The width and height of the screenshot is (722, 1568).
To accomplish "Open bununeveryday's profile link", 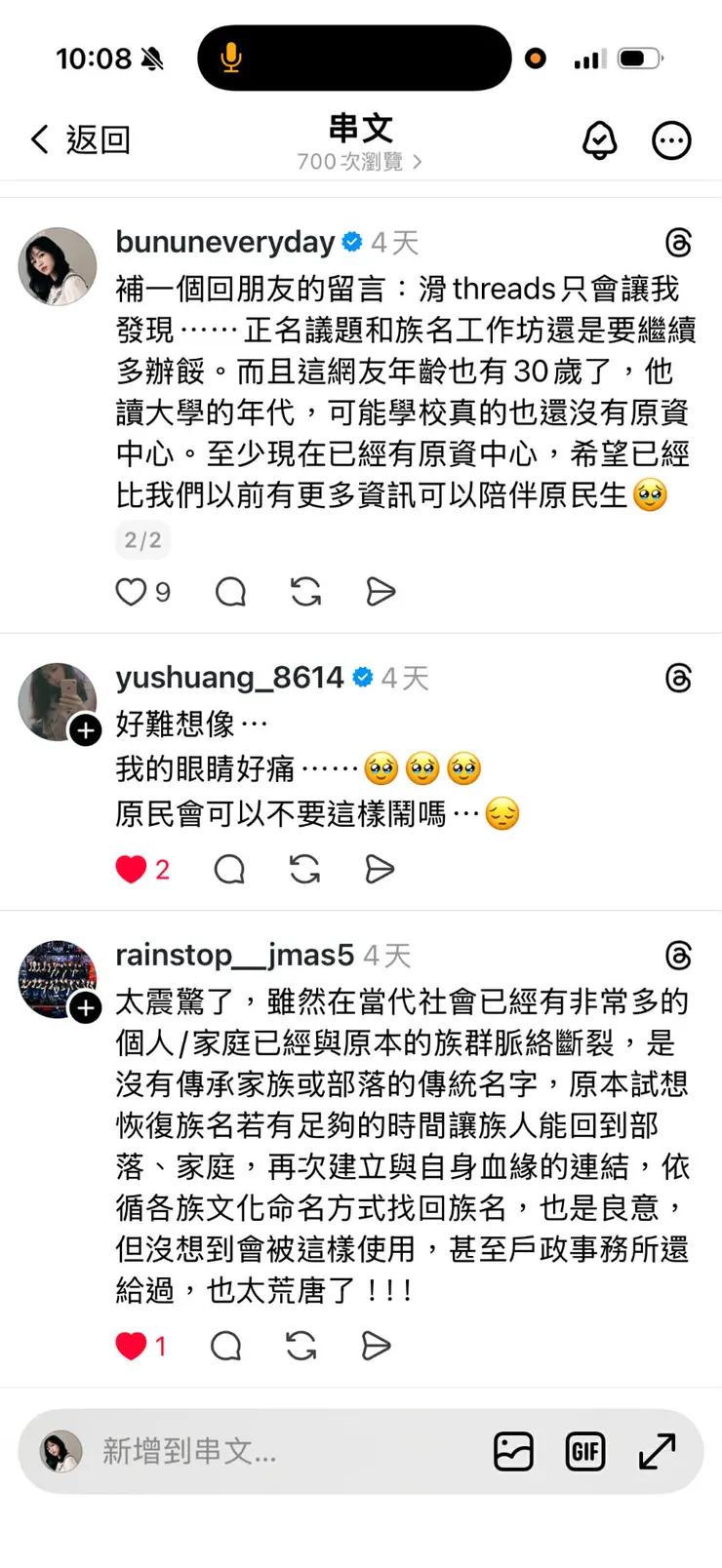I will coord(224,242).
